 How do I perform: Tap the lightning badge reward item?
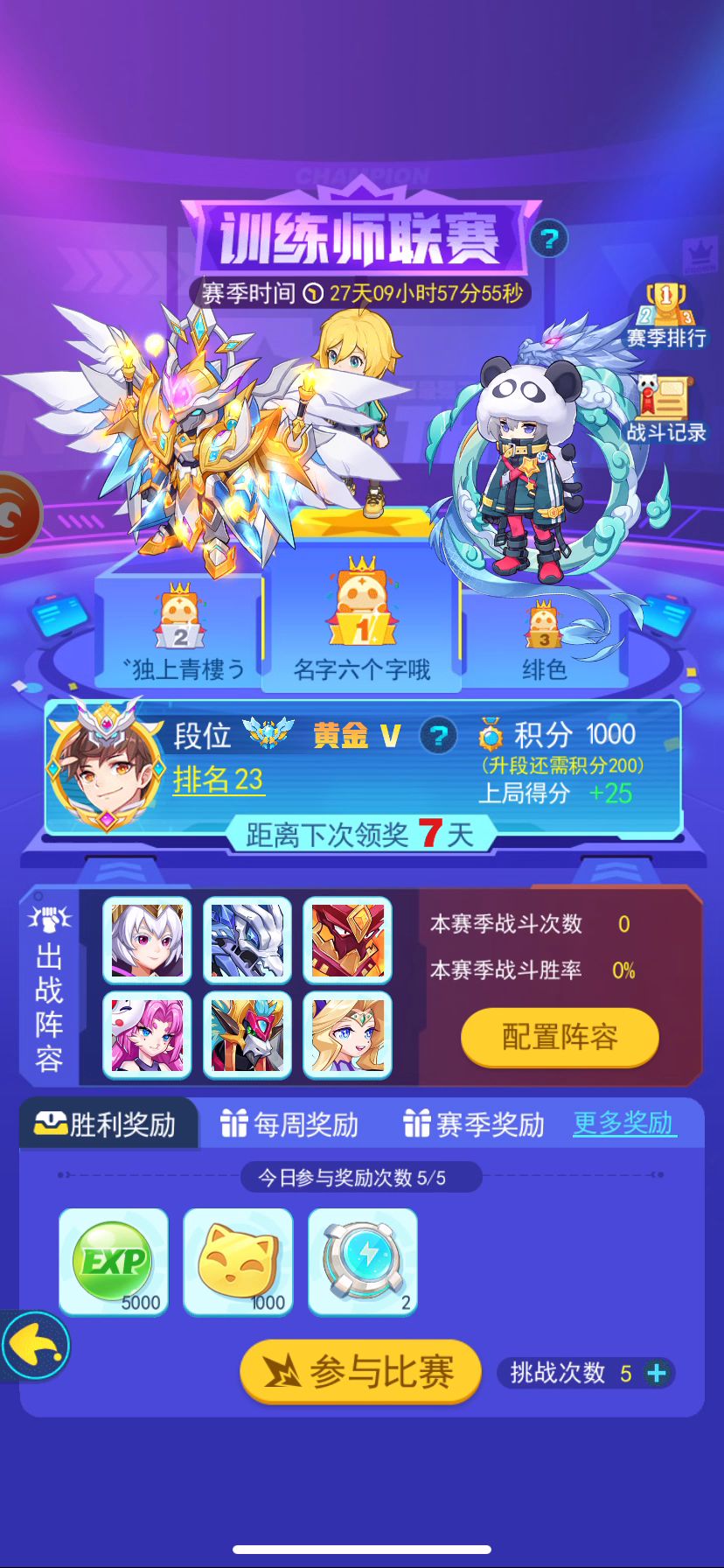point(363,1262)
